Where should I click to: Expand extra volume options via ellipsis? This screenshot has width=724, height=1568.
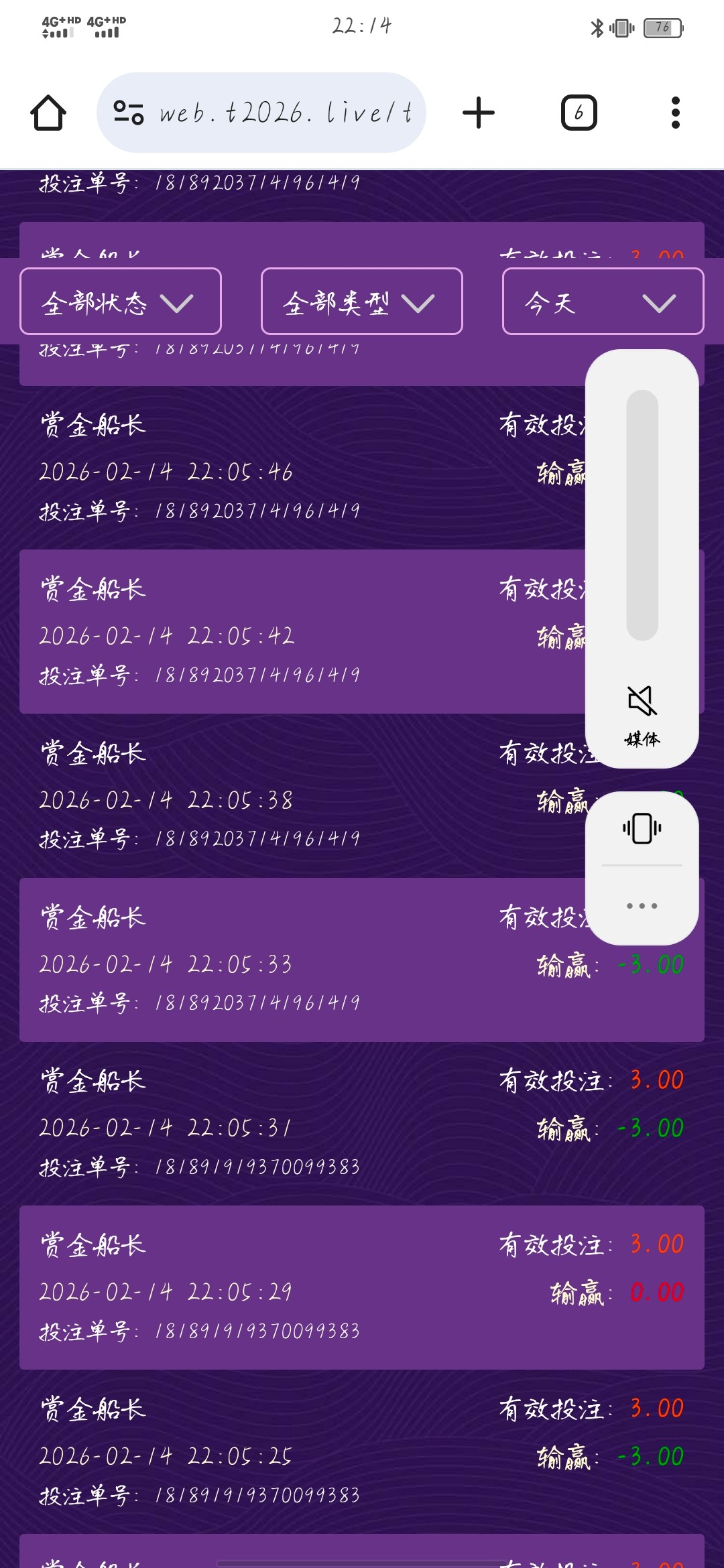click(640, 906)
